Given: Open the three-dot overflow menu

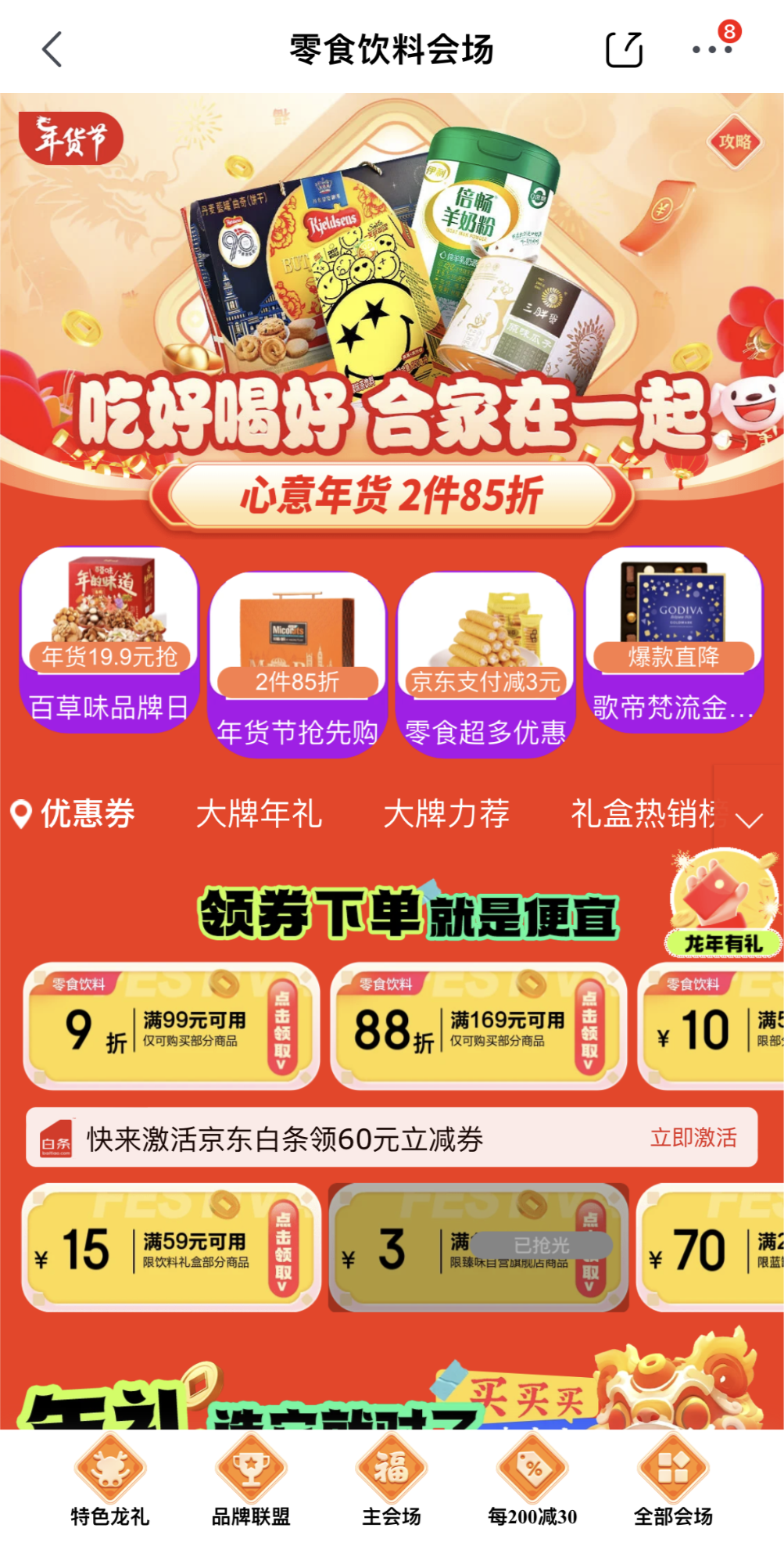Looking at the screenshot, I should pyautogui.click(x=711, y=50).
